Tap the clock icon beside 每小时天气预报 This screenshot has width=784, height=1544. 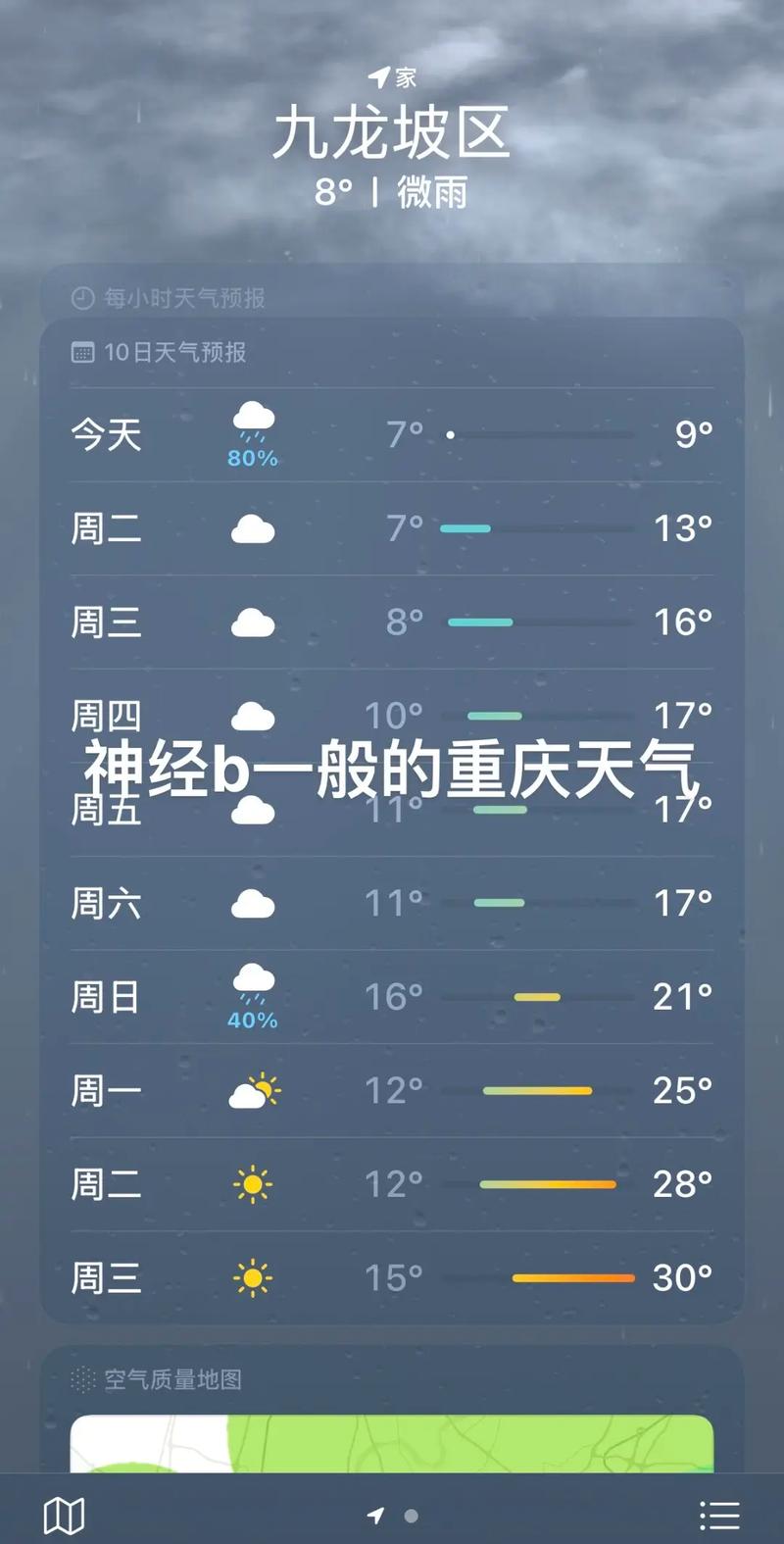point(82,299)
